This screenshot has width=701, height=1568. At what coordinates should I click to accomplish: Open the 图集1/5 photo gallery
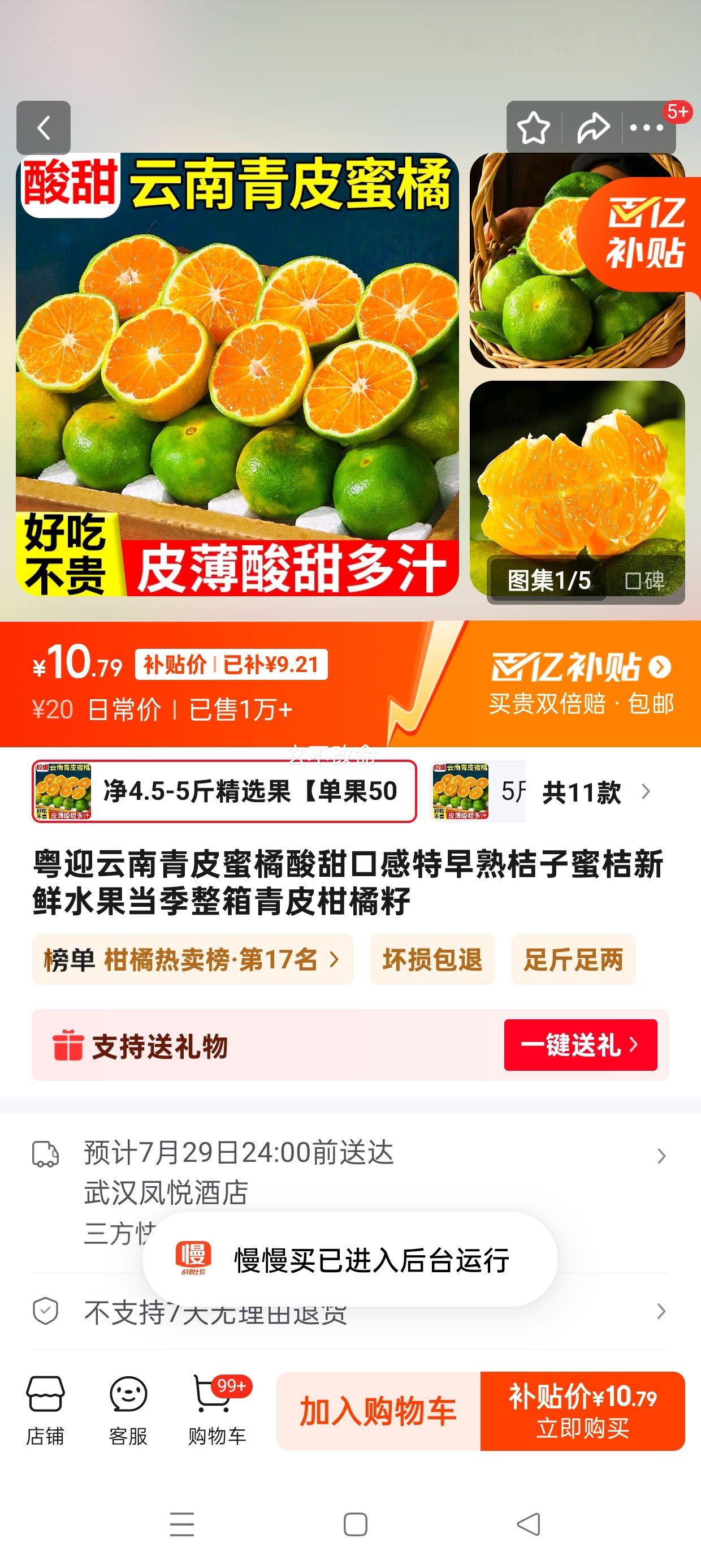548,581
